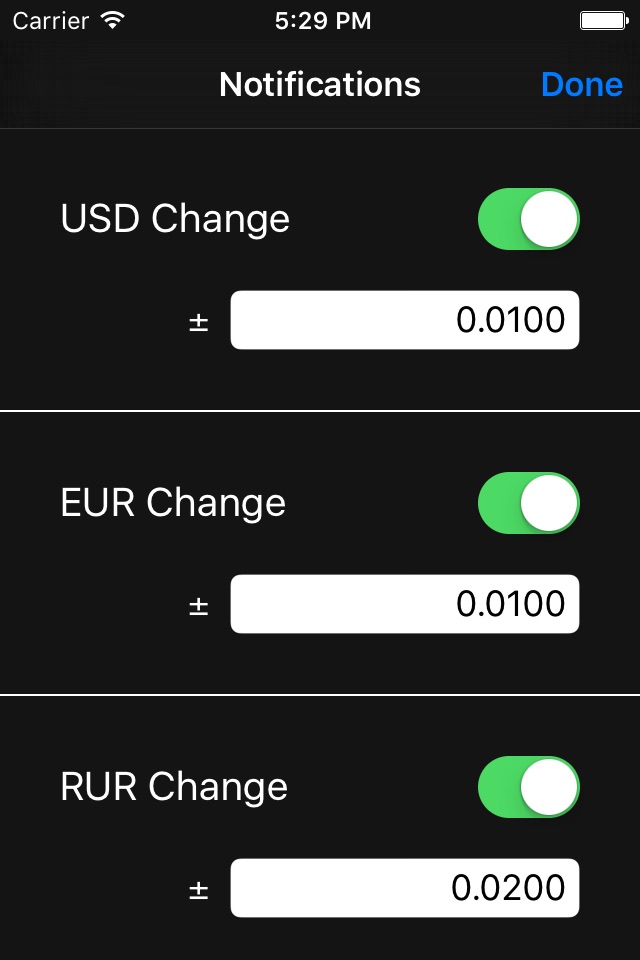This screenshot has height=960, width=640.
Task: Toggle the RUR Change switch
Action: tap(529, 787)
